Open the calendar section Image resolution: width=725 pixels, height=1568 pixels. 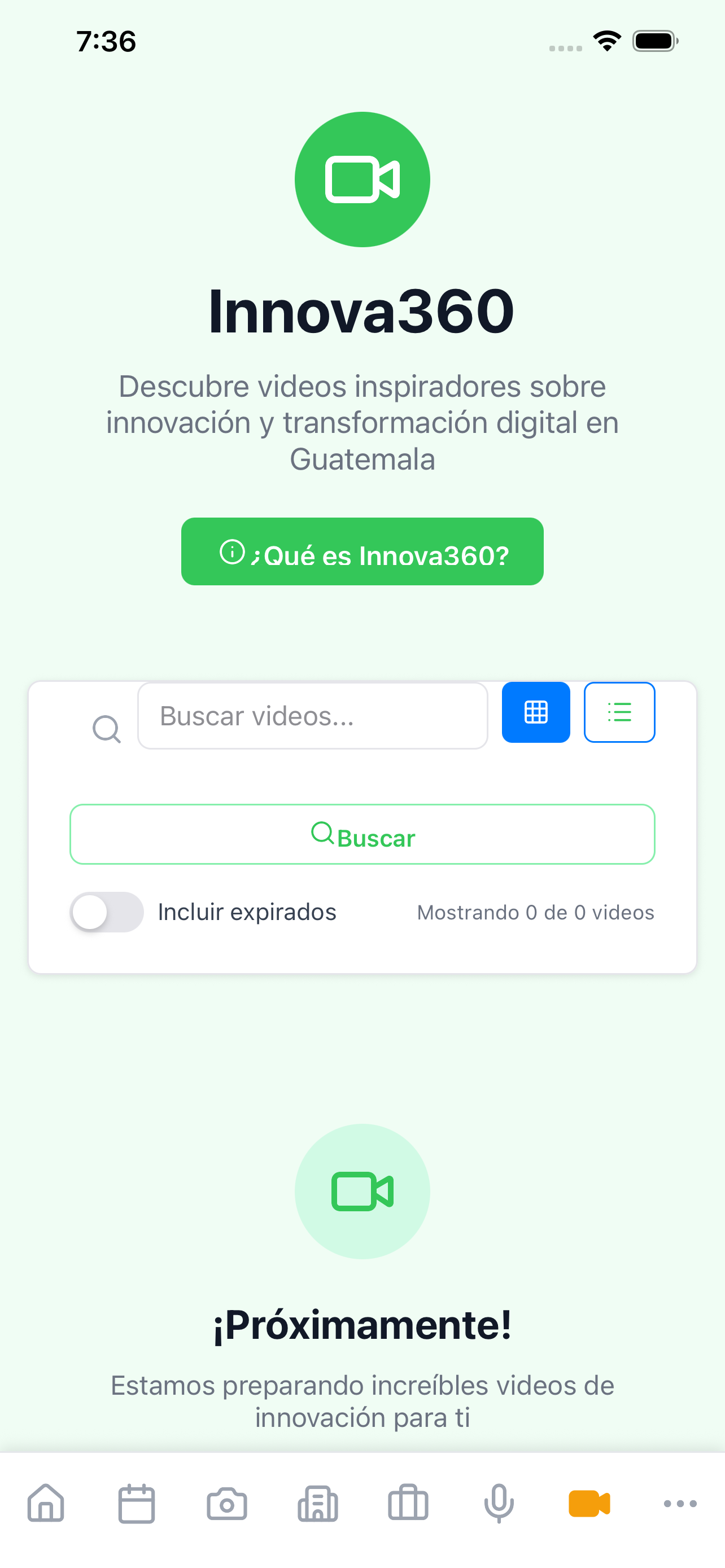point(136,1504)
